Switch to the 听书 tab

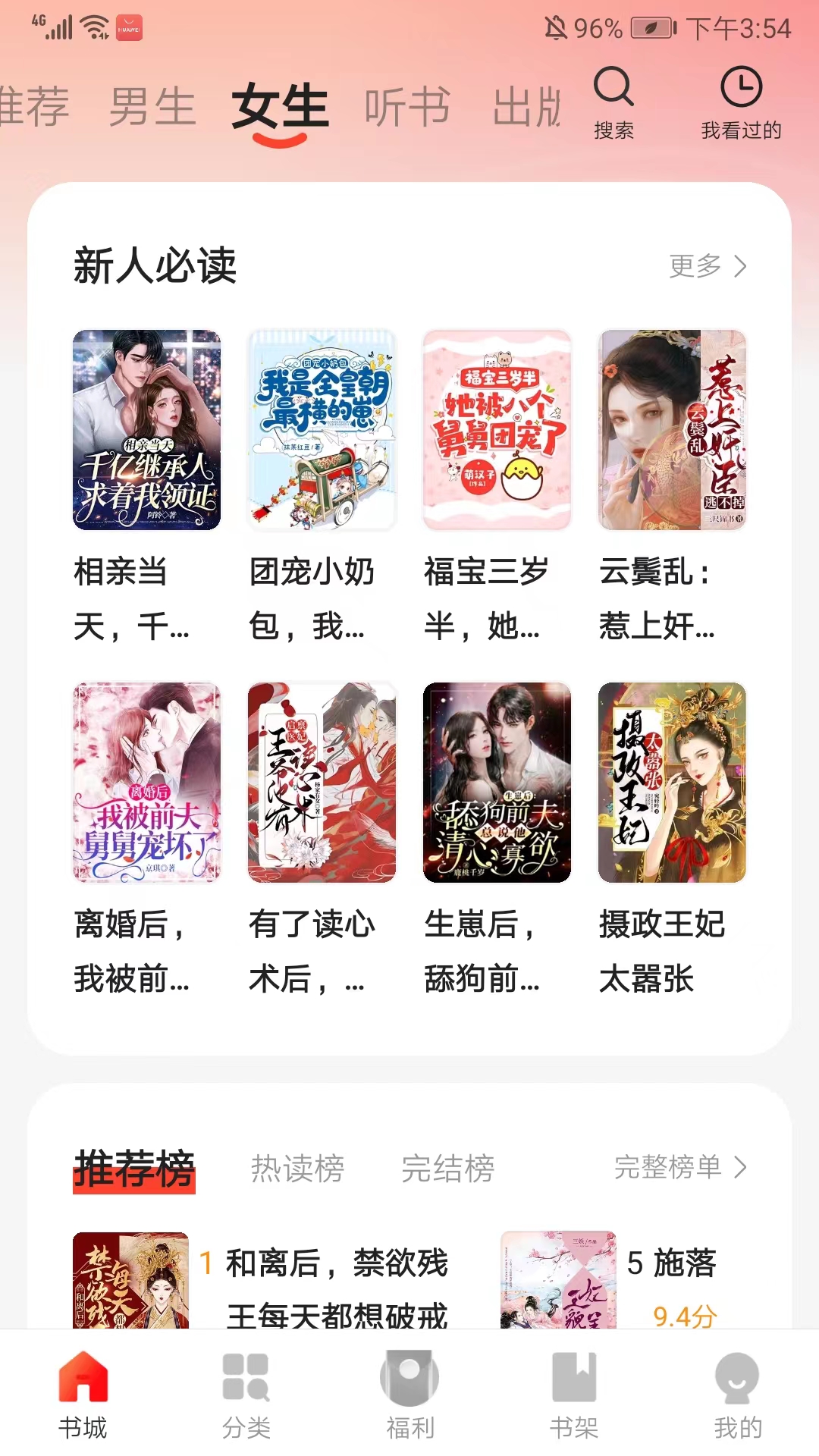coord(407,106)
